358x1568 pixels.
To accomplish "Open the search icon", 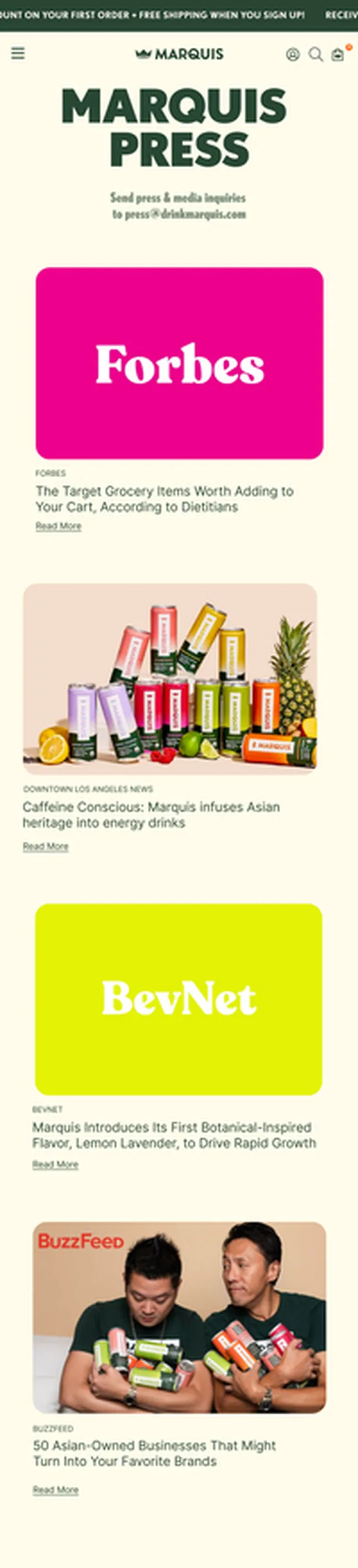I will pos(315,54).
